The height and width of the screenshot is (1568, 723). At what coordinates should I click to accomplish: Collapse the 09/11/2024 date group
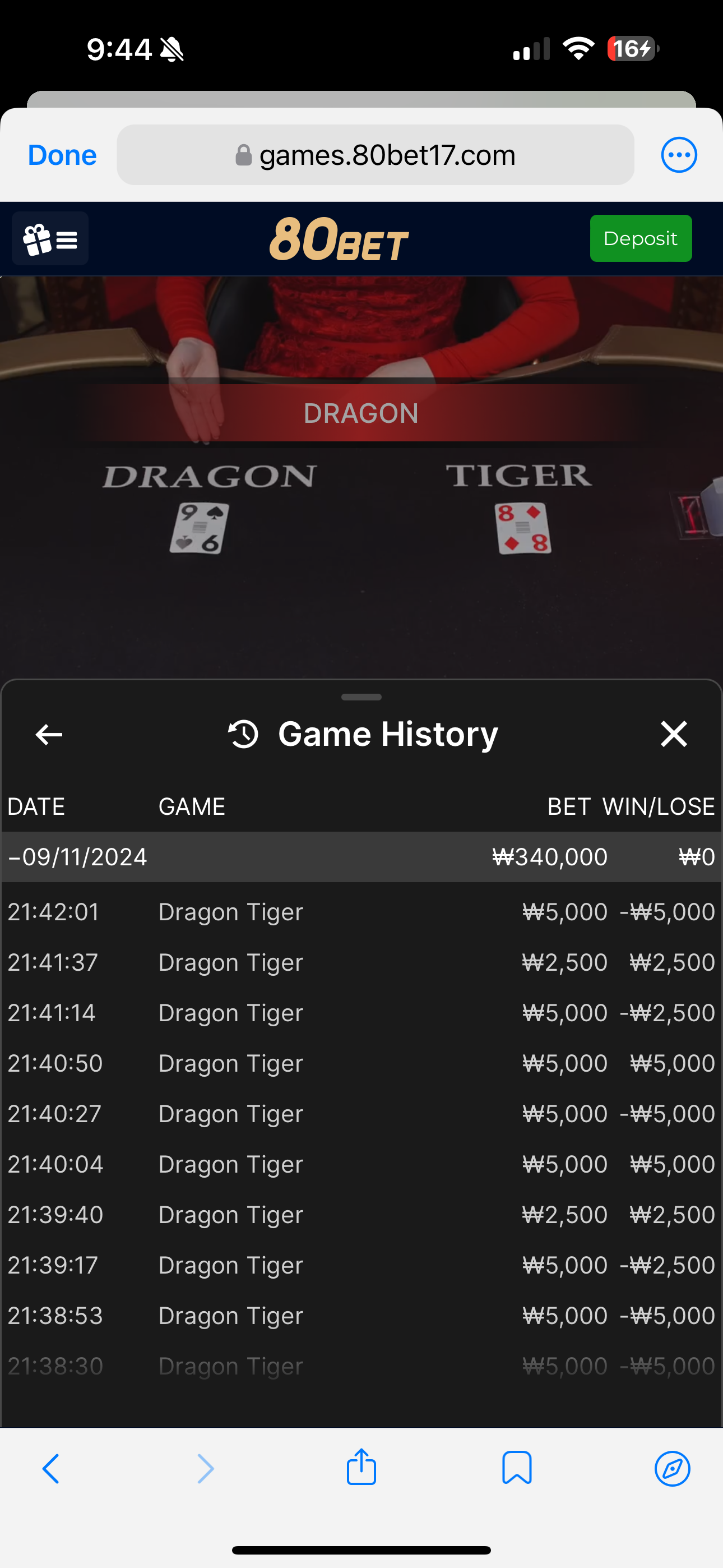tap(77, 857)
